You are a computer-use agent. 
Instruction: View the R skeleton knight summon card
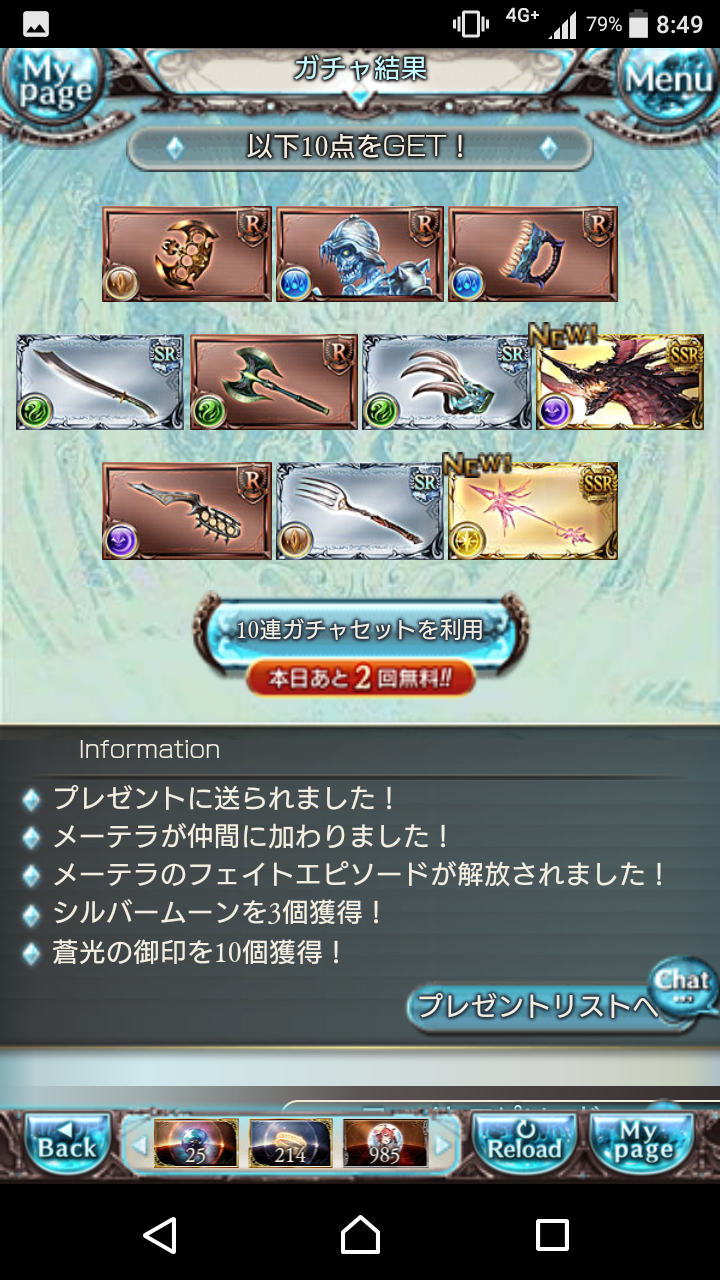[x=360, y=254]
